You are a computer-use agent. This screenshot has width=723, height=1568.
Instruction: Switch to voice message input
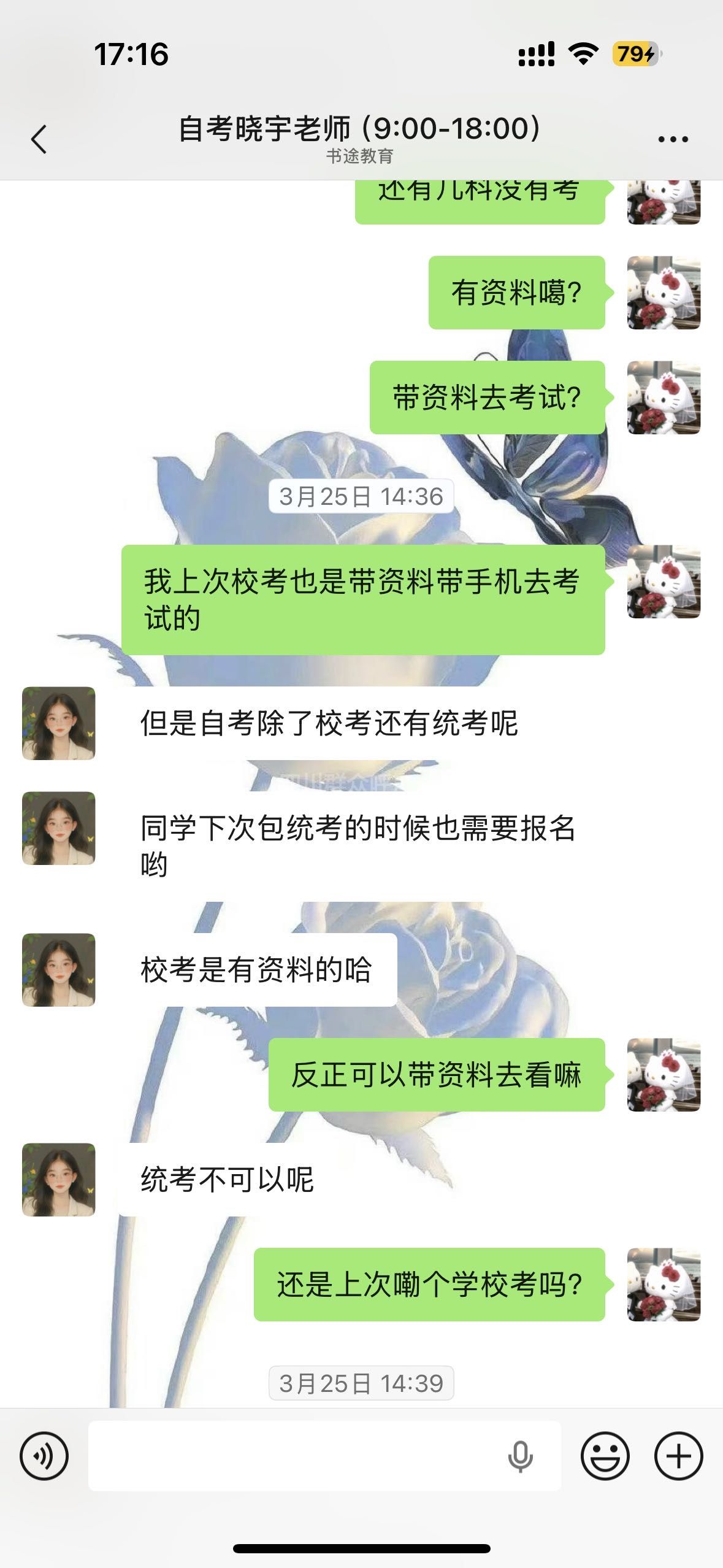44,1456
